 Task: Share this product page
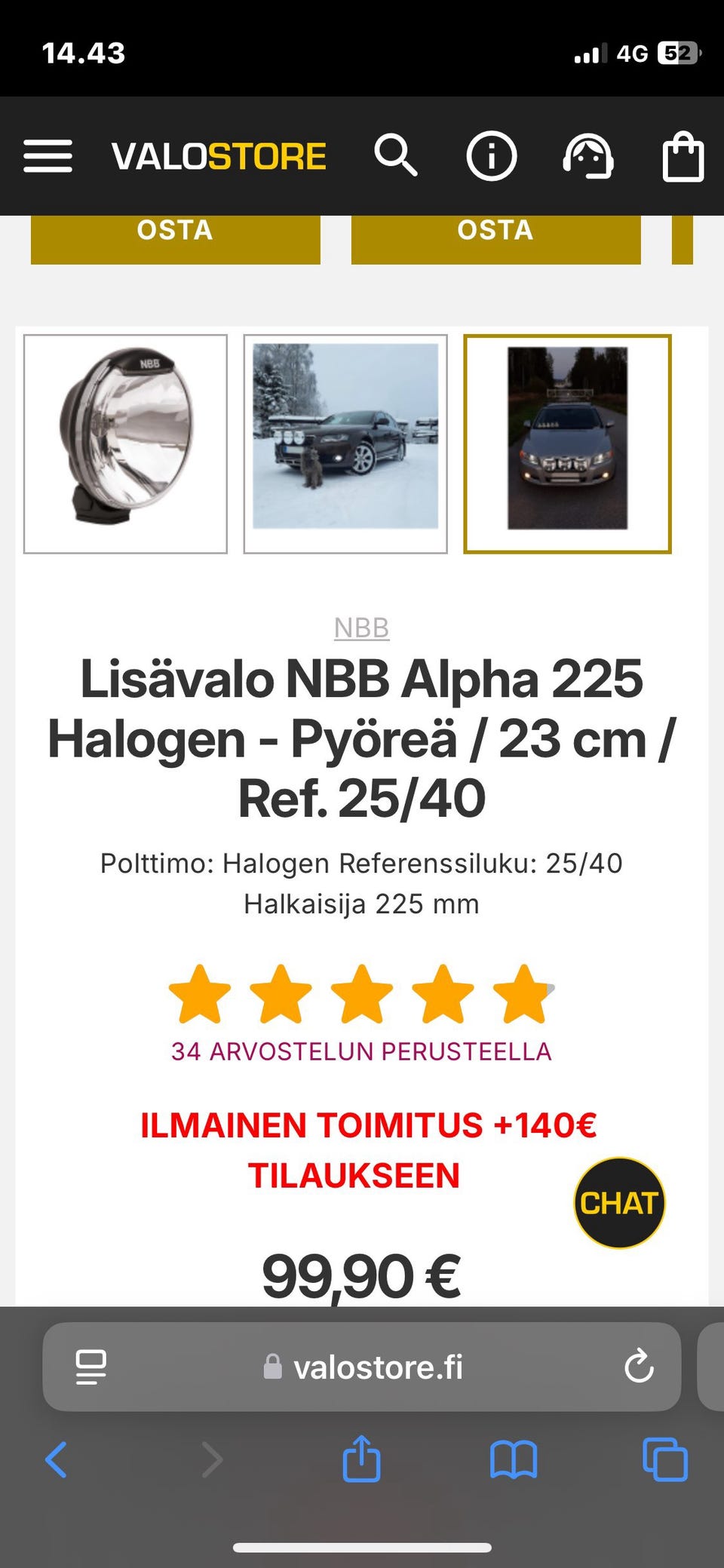coord(361,1458)
